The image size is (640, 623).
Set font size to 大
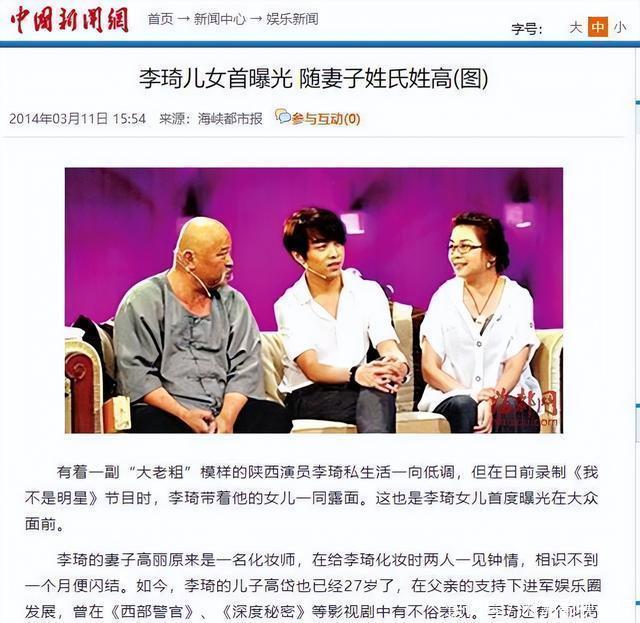(x=575, y=28)
